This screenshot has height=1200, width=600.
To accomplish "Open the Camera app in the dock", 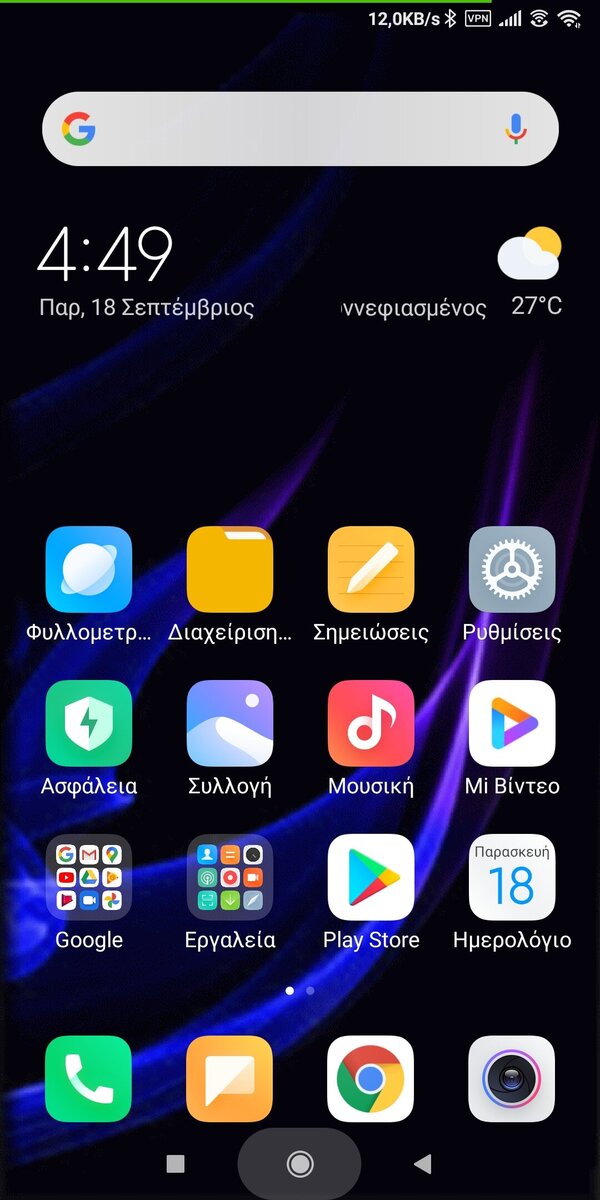I will pyautogui.click(x=512, y=1079).
